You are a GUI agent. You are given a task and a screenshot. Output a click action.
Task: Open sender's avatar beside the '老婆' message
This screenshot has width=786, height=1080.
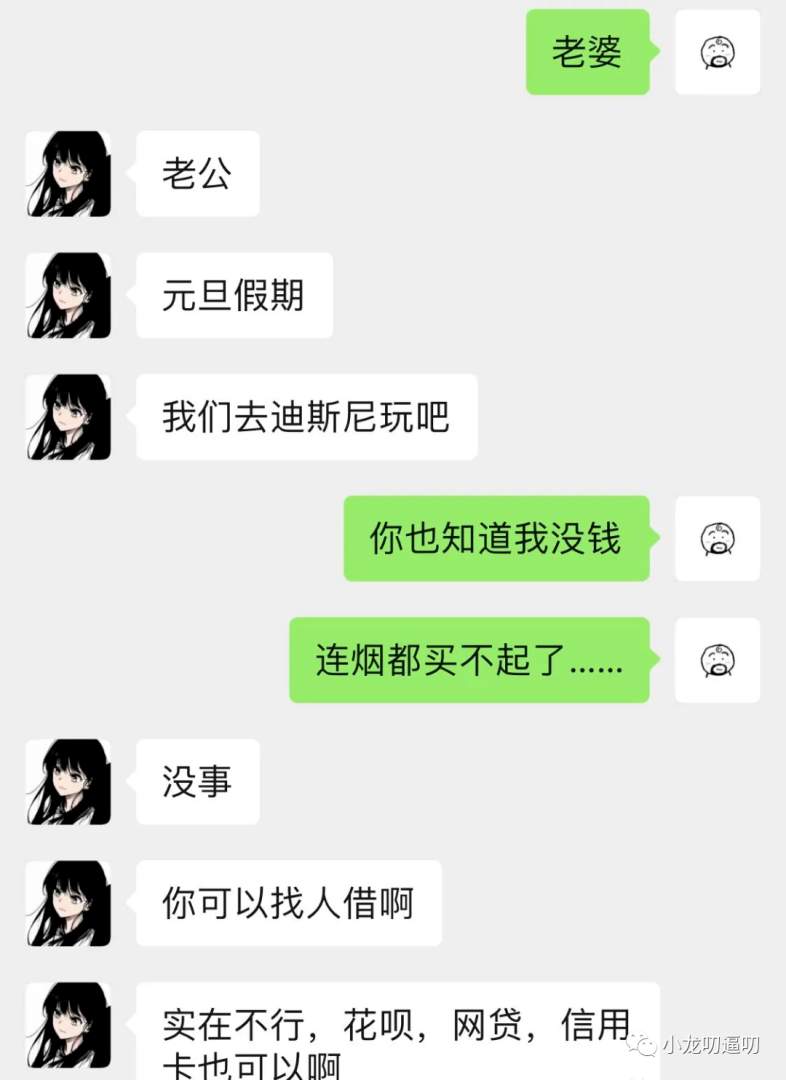point(717,52)
